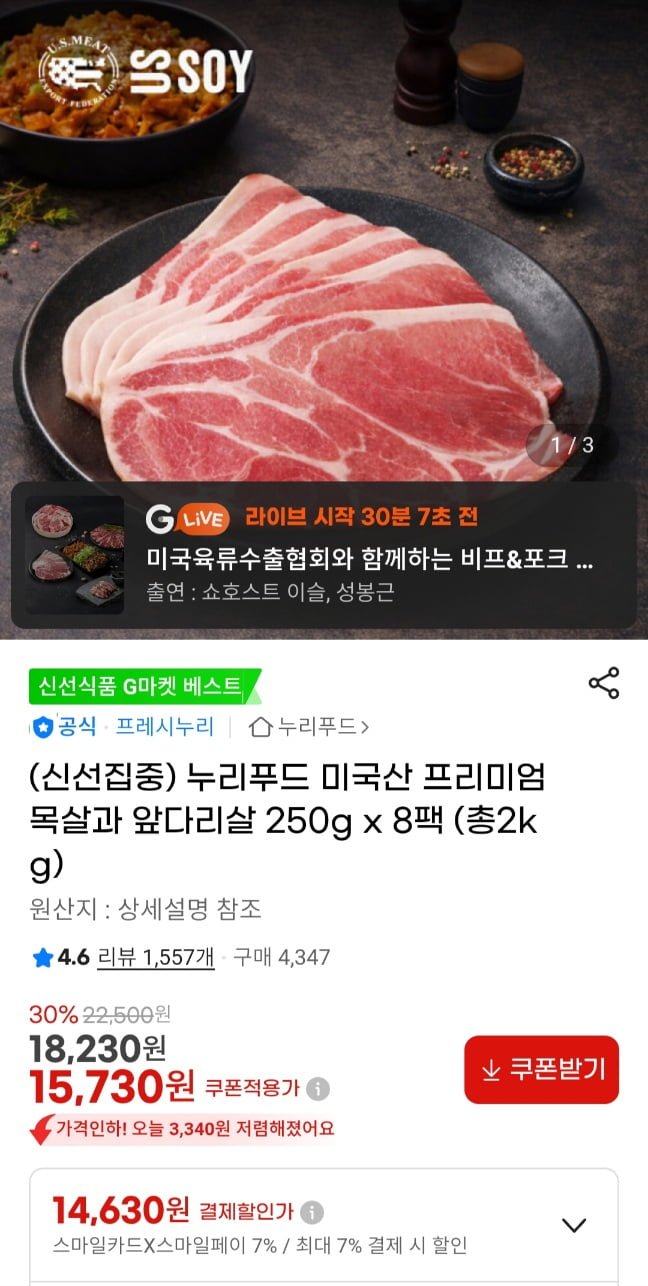Viewport: 648px width, 1286px height.
Task: Show info for 쿠폰적용가 price
Action: click(x=318, y=1088)
